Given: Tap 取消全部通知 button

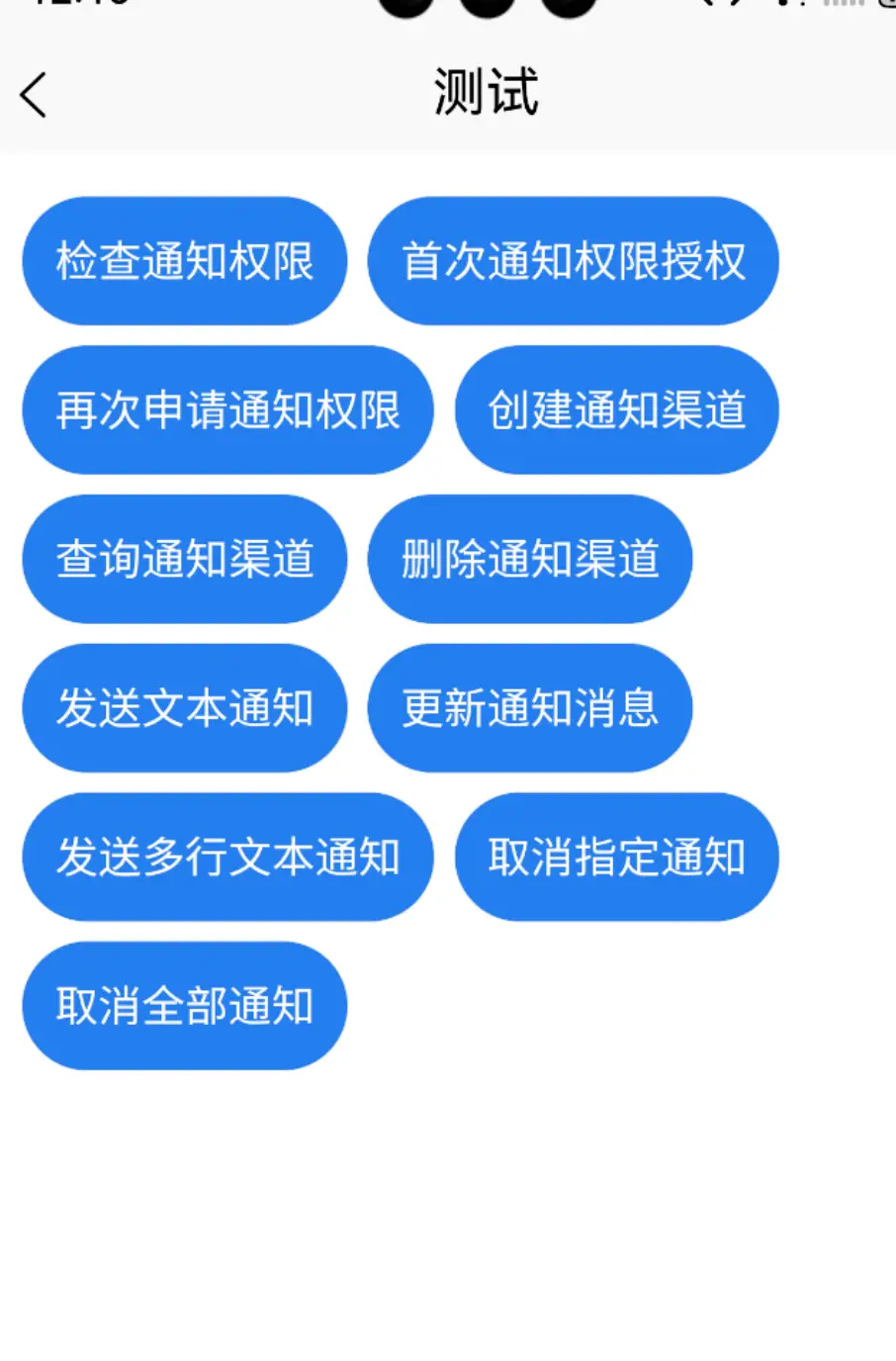Looking at the screenshot, I should click(x=185, y=1006).
